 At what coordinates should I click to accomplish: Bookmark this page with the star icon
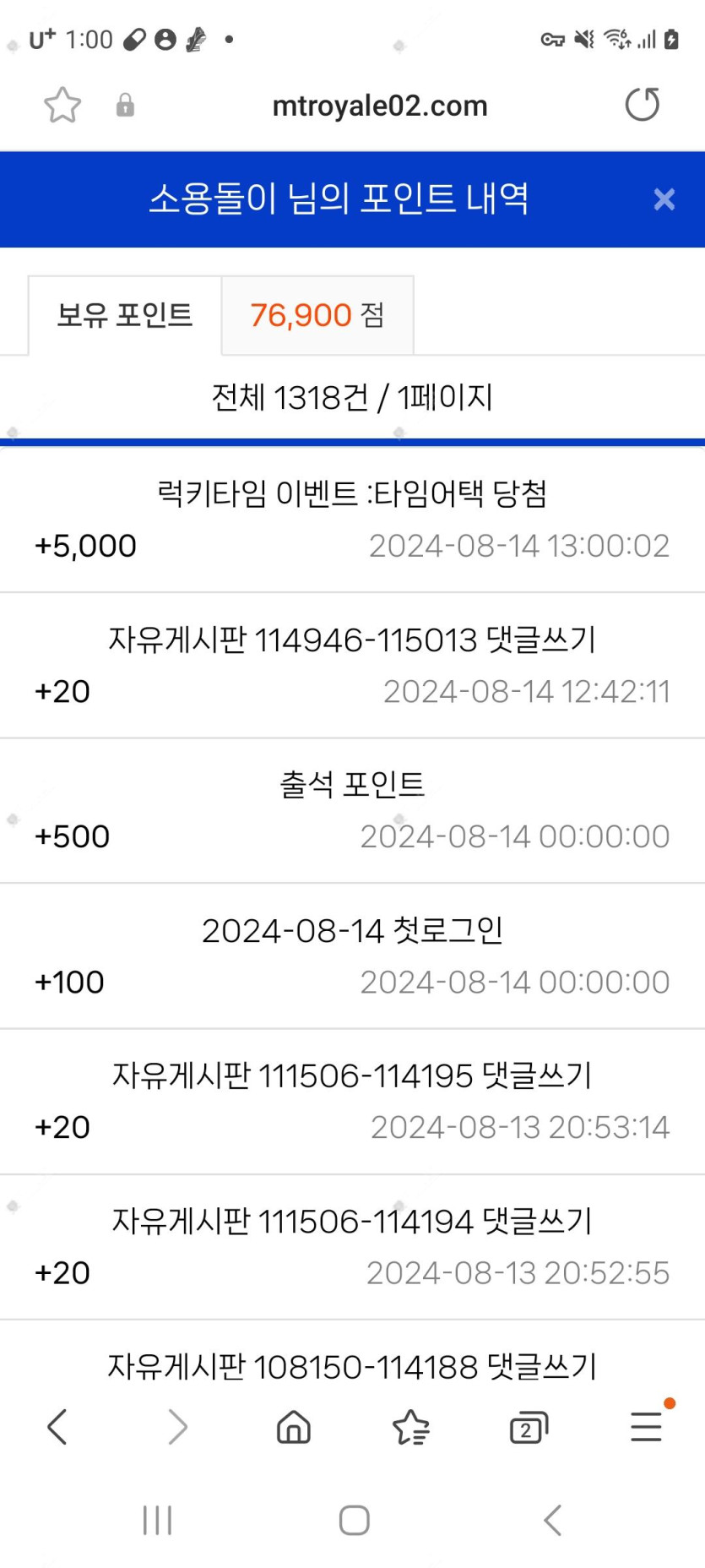(62, 106)
